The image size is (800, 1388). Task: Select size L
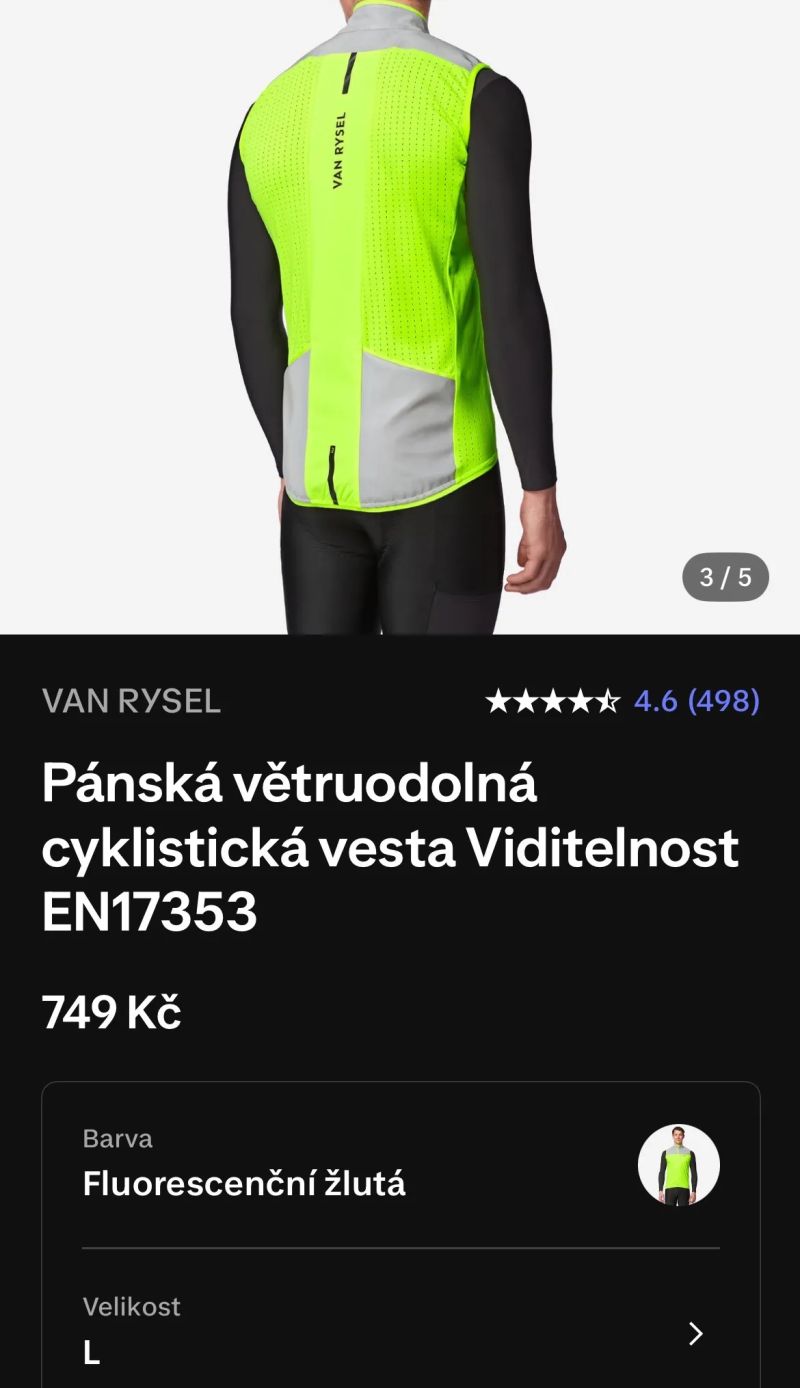pos(91,1354)
